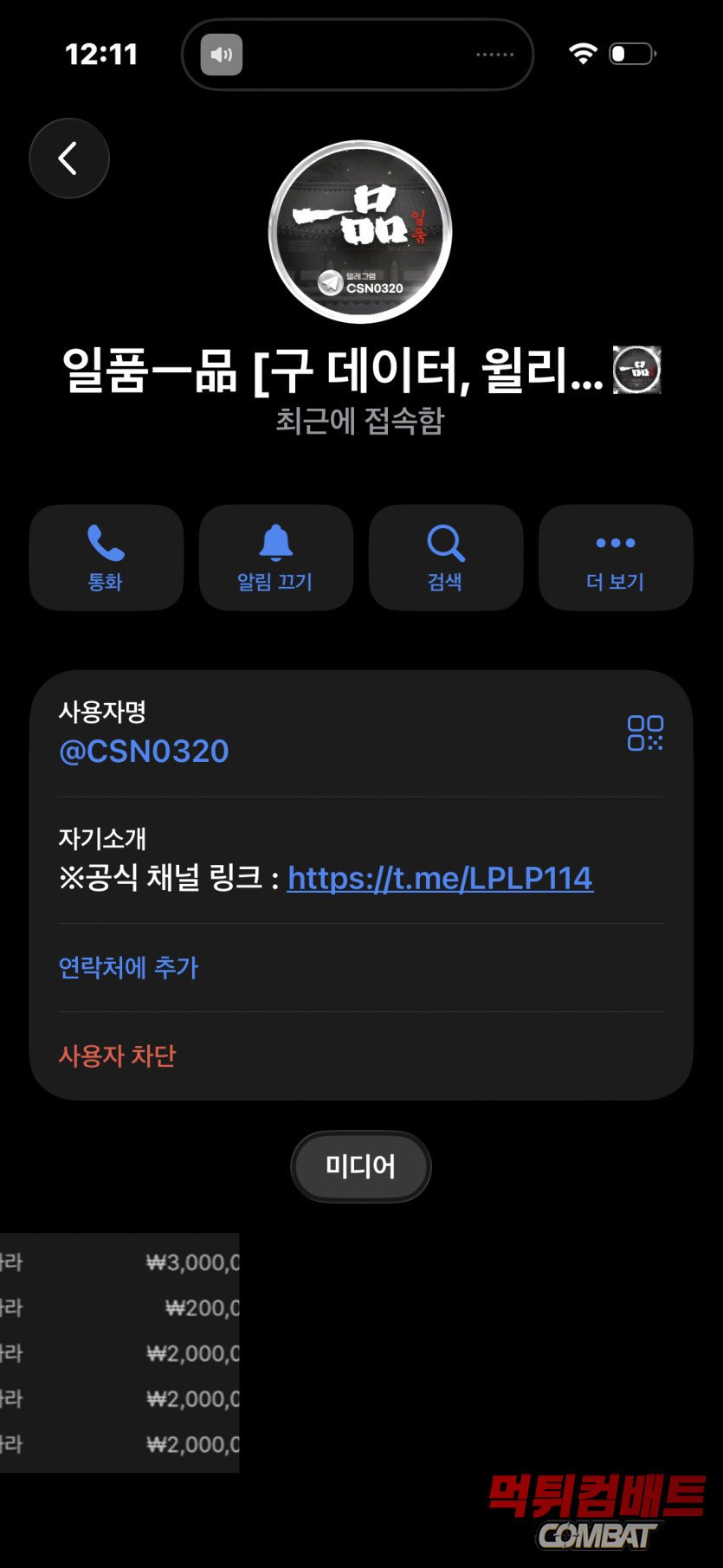Open the link https://t.me/LPLP114

[x=440, y=877]
